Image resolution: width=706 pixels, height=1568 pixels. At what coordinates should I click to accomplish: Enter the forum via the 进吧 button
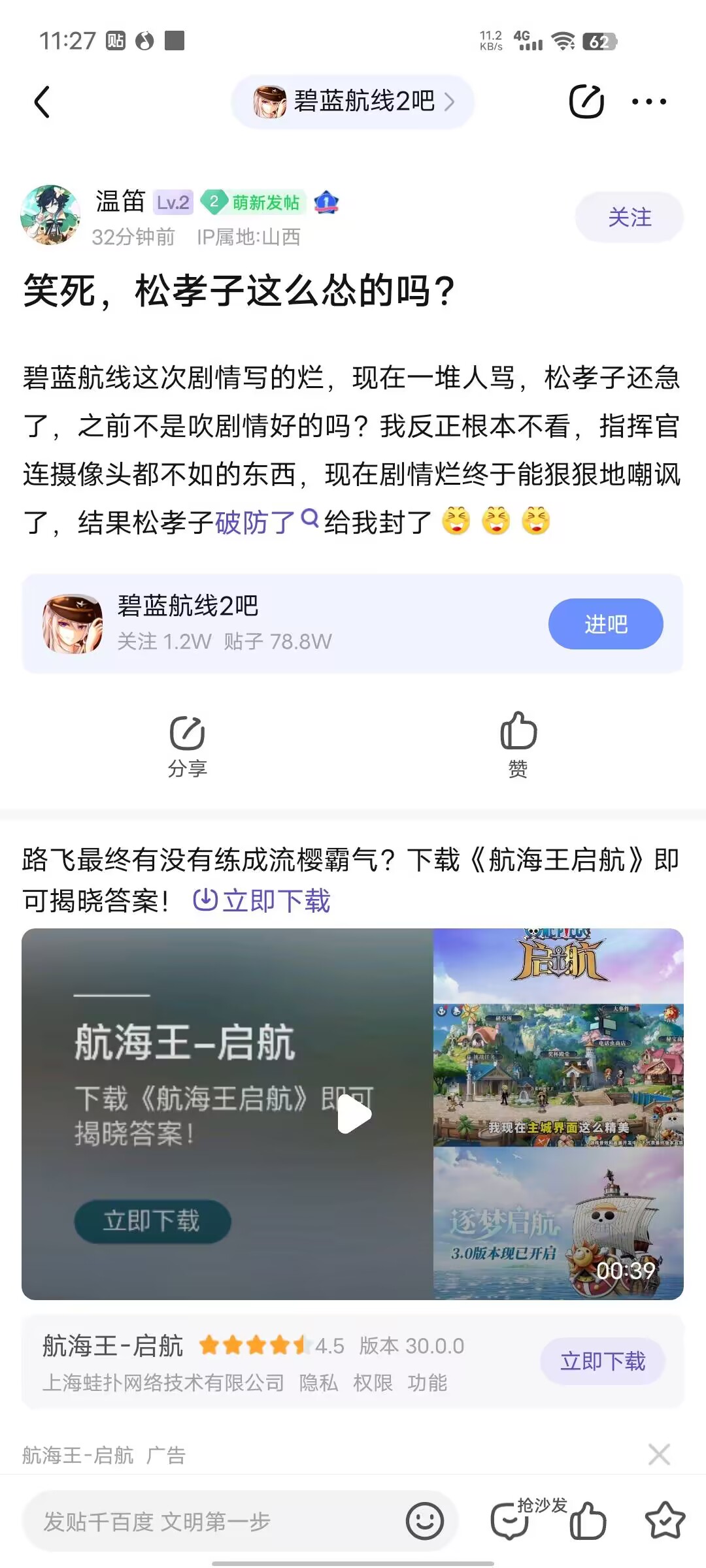[x=605, y=624]
